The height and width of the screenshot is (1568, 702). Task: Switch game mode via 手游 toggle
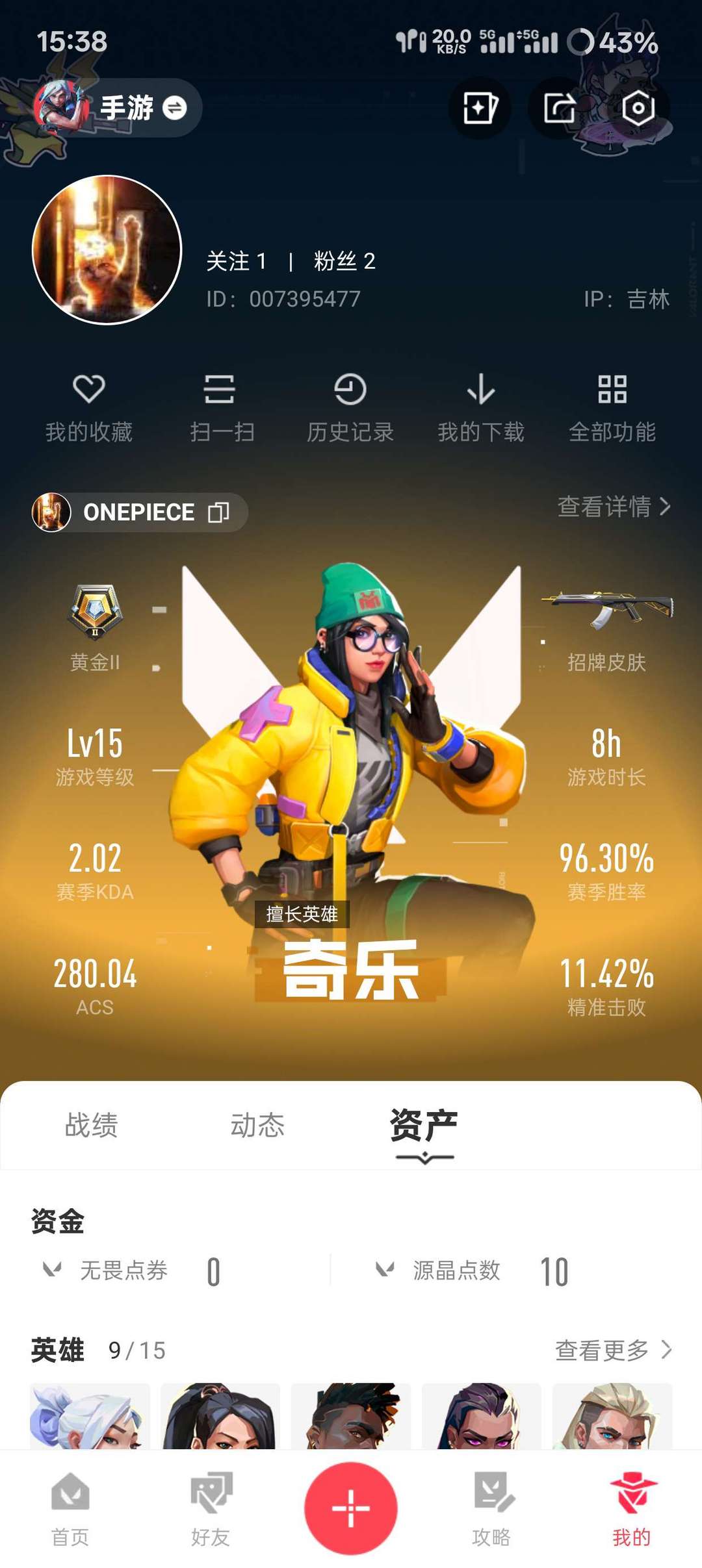pyautogui.click(x=118, y=107)
